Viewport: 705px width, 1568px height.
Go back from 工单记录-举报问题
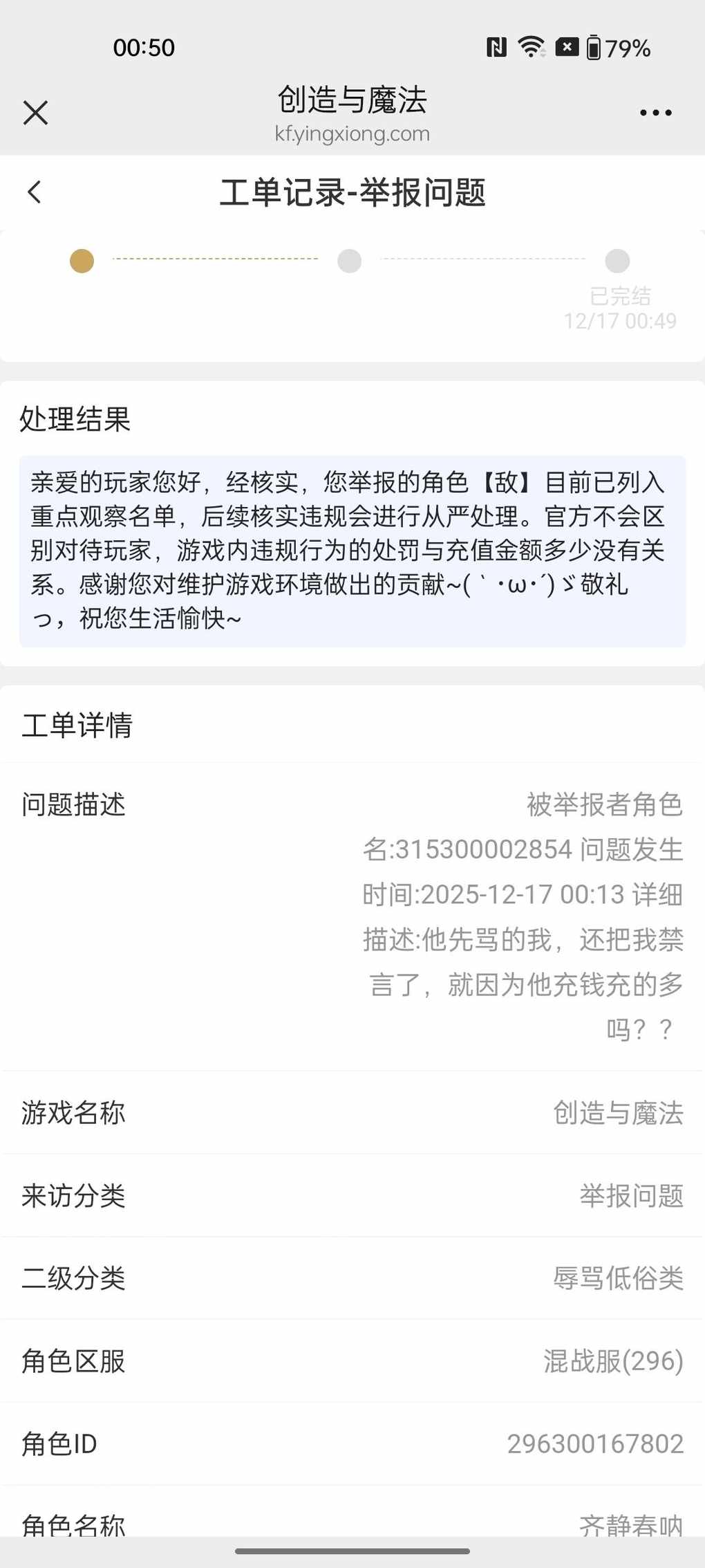click(35, 192)
